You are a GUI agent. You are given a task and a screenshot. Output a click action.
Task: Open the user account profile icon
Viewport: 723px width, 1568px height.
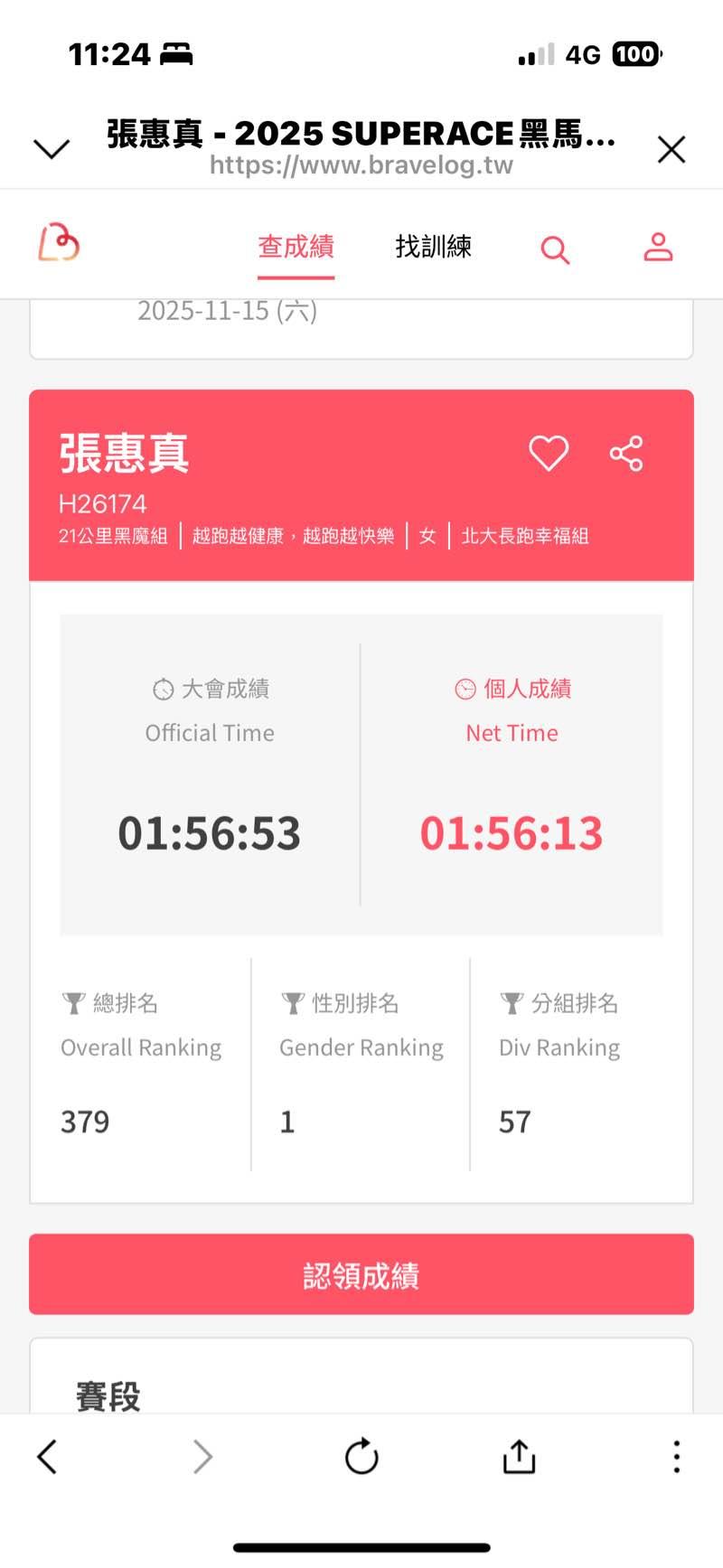click(658, 247)
